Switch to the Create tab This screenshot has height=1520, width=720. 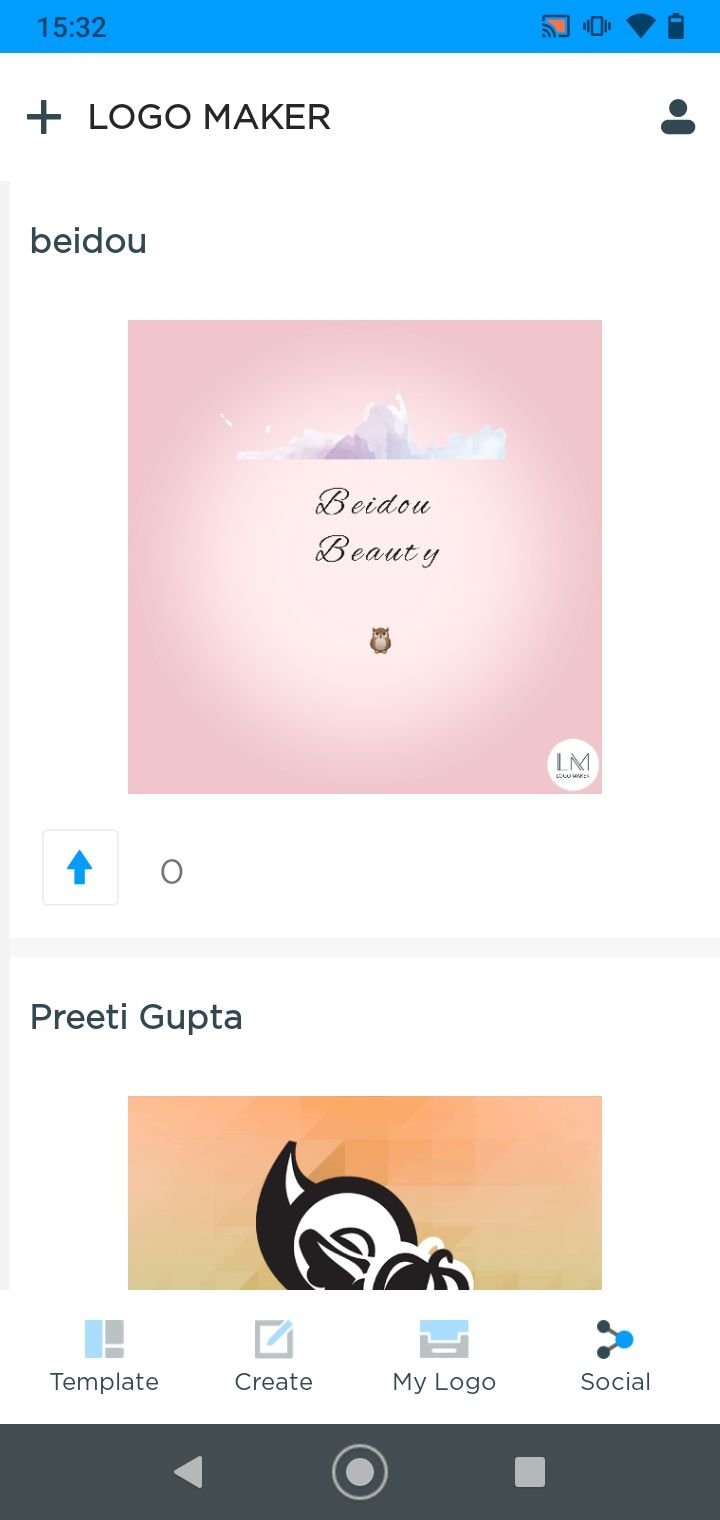(x=273, y=1356)
